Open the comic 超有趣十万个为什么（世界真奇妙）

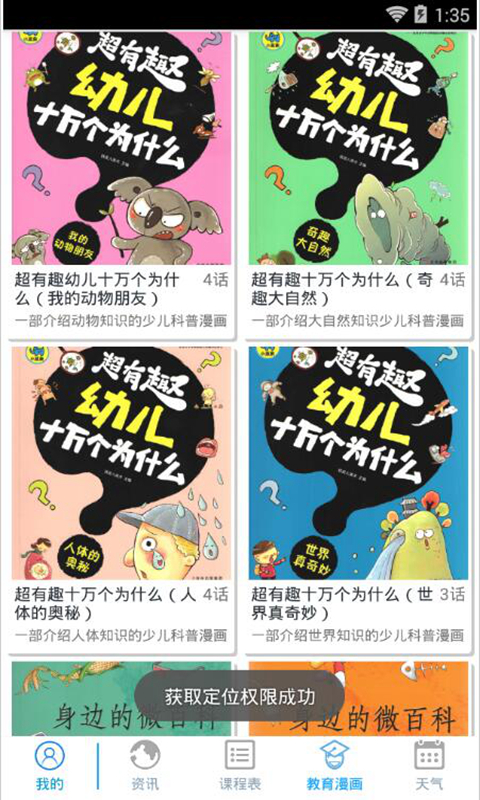click(359, 498)
